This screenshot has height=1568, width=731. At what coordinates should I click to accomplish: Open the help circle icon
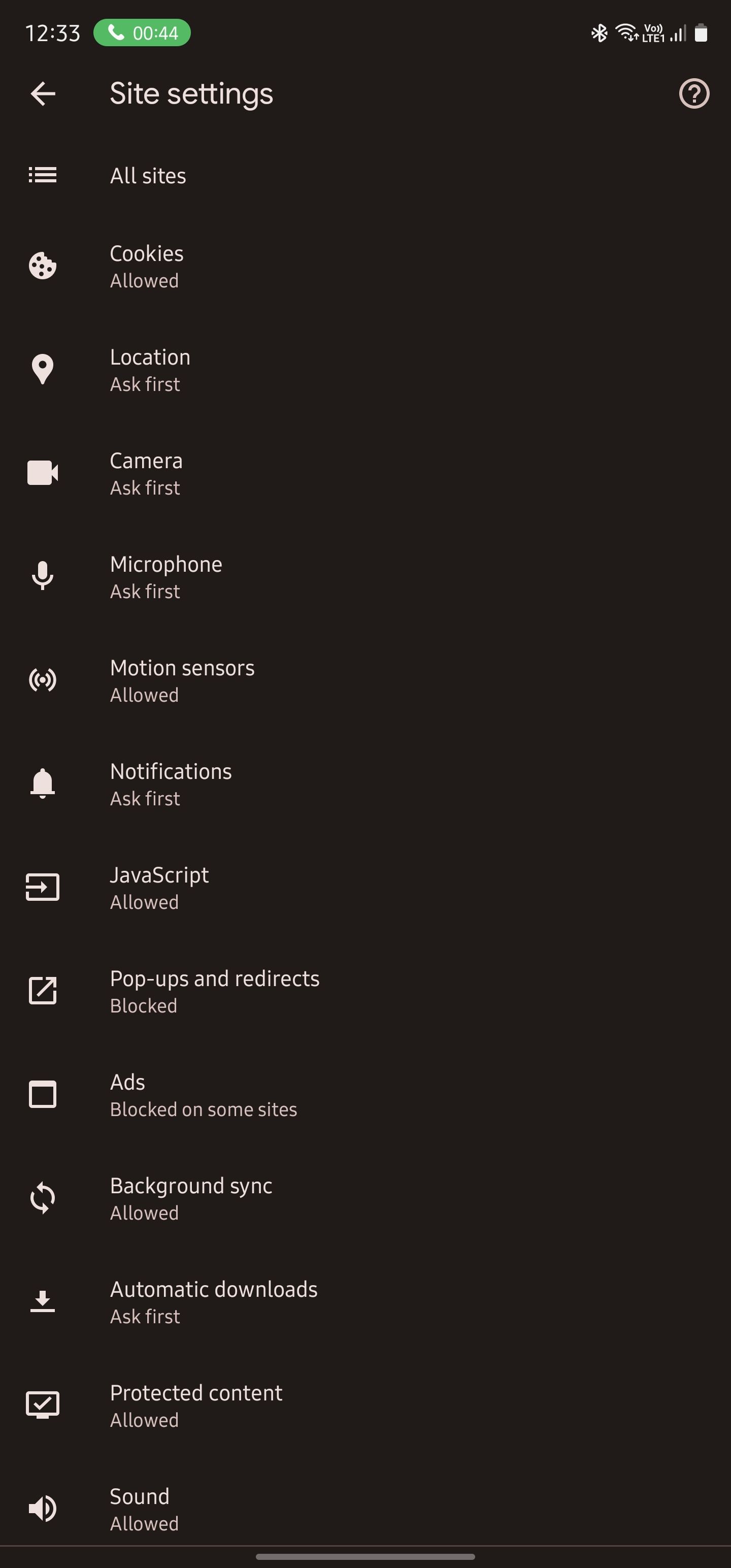[695, 93]
